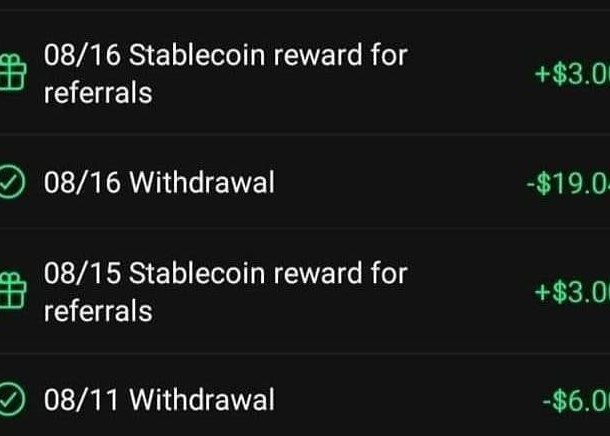View details of the 08/16 Withdrawal
The image size is (610, 436).
160,183
